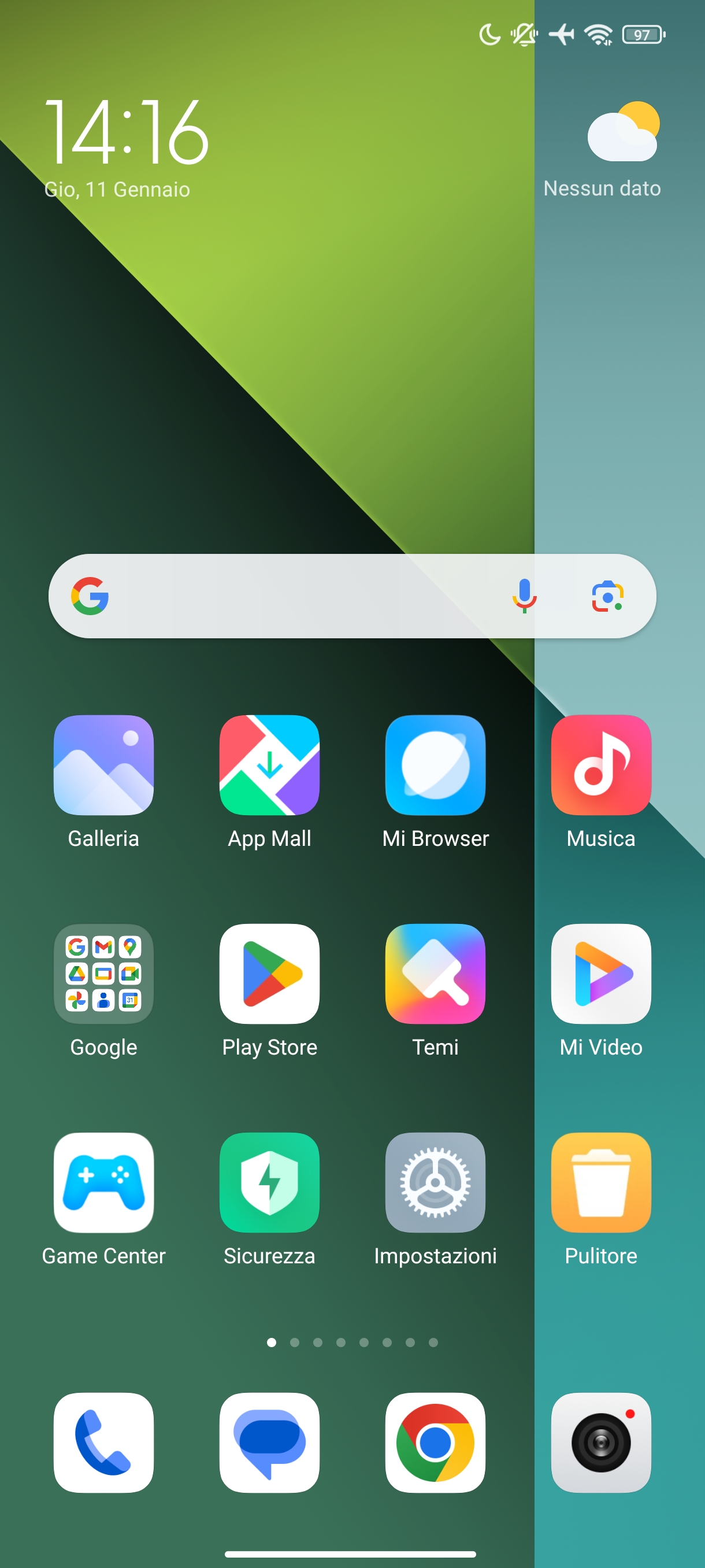705x1568 pixels.
Task: Open the Play Store
Action: pos(269,973)
